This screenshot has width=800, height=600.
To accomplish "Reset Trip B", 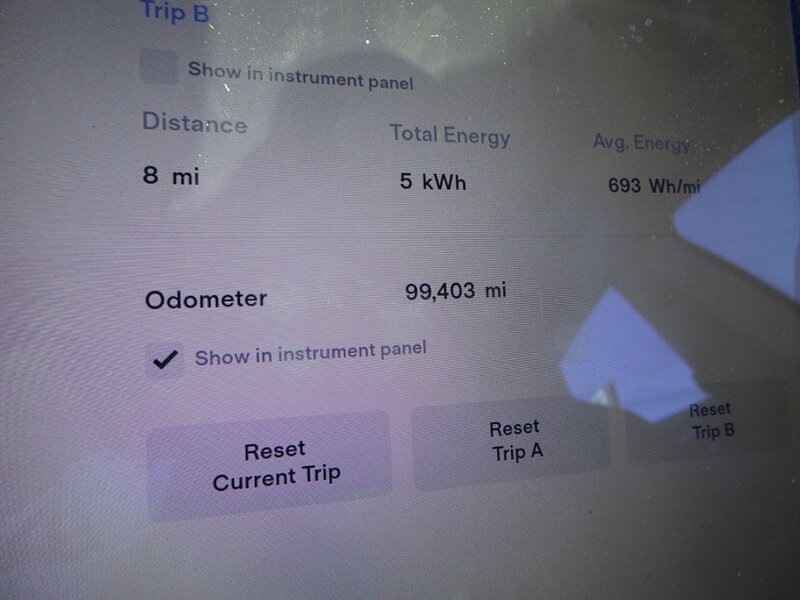I will click(711, 421).
